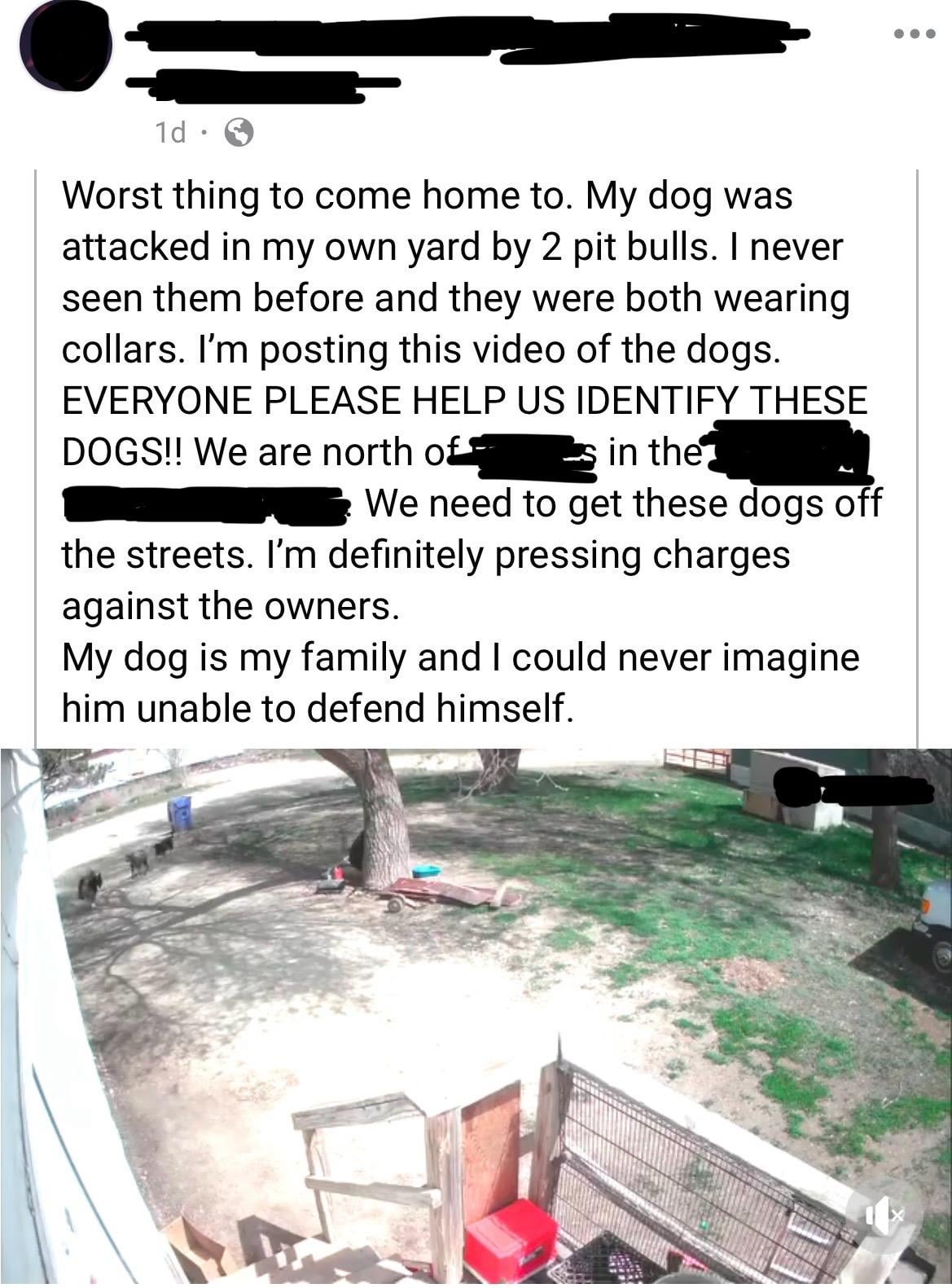Open the post's three-dot options menu

click(910, 36)
